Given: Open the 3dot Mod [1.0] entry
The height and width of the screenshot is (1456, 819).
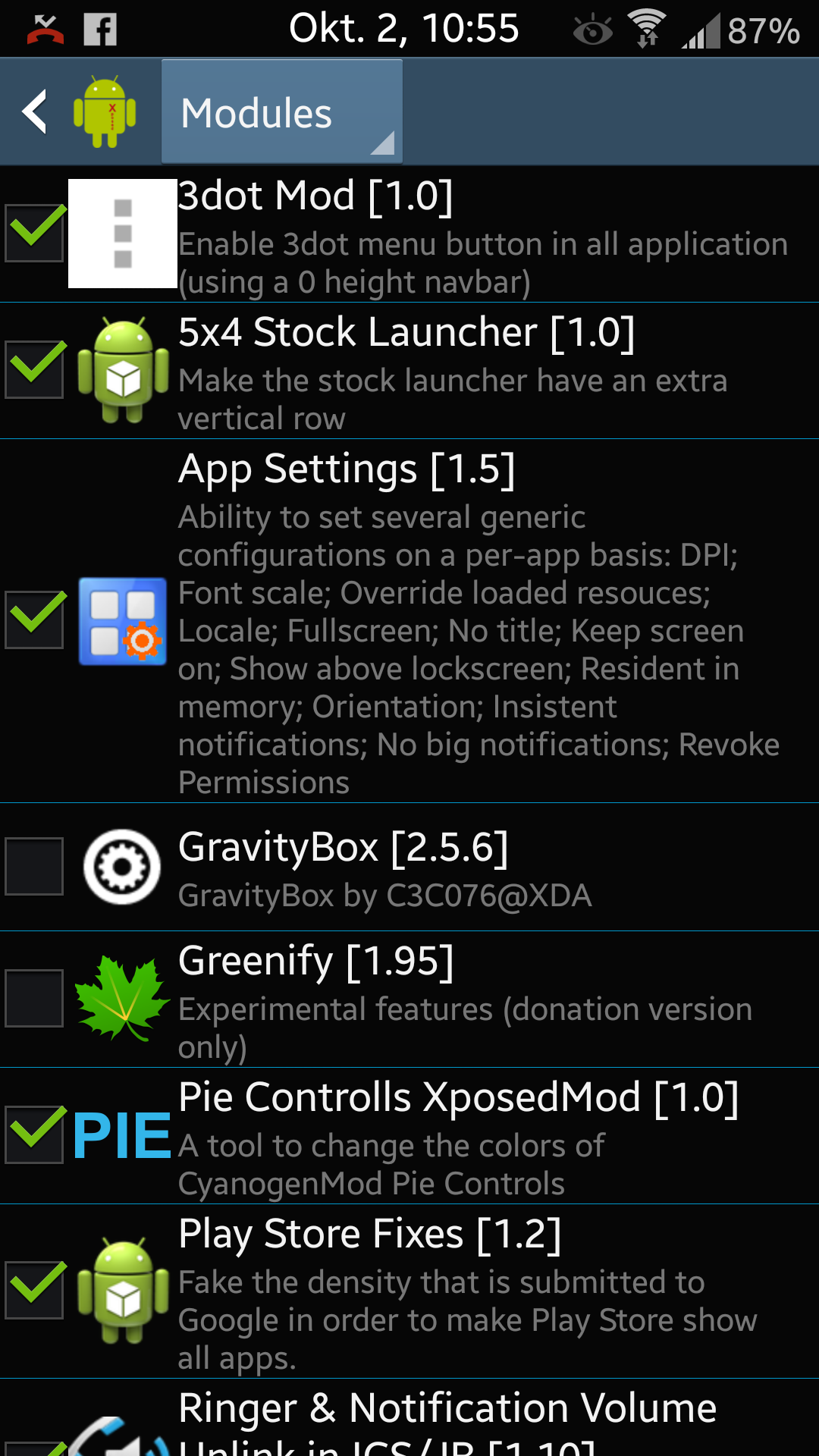Looking at the screenshot, I should click(409, 234).
